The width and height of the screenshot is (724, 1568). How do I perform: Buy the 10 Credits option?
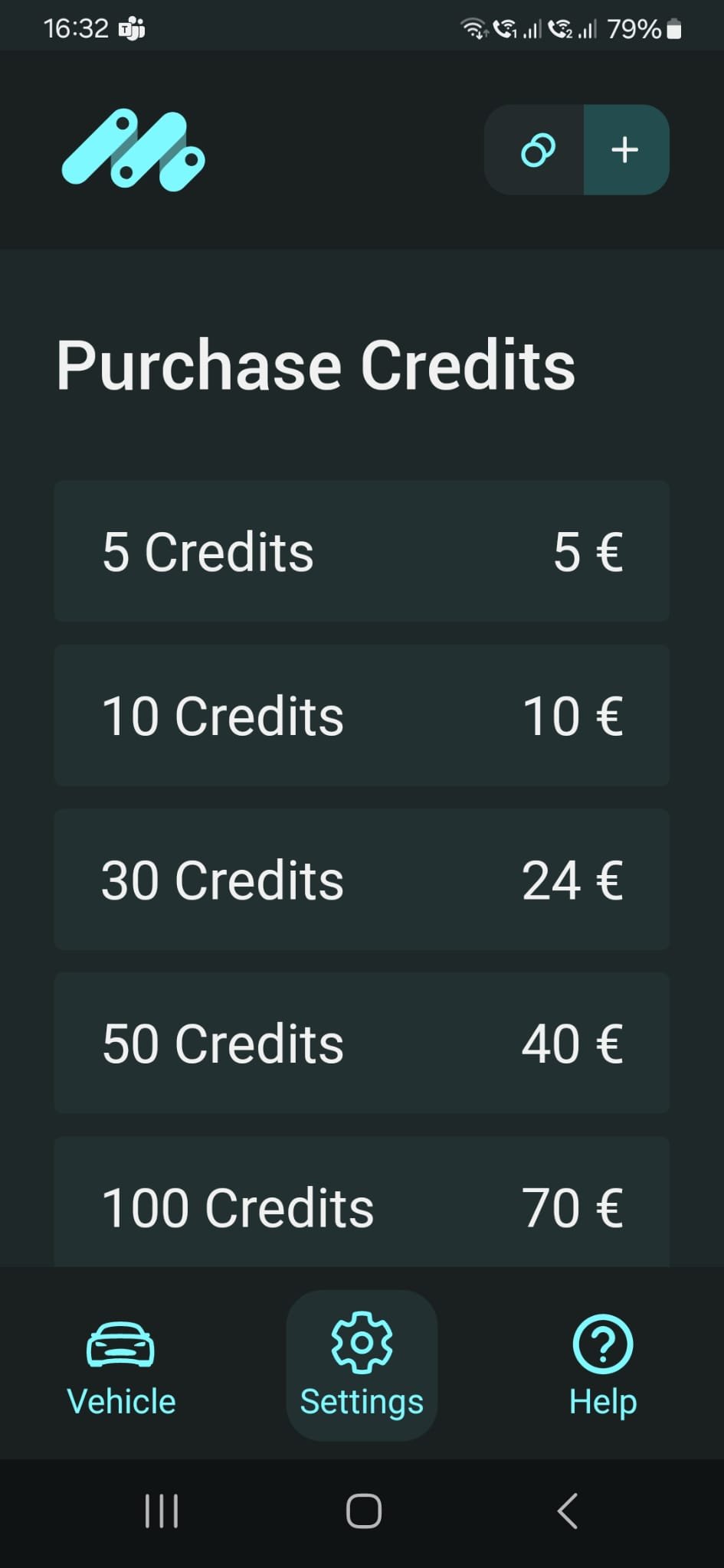pos(362,715)
